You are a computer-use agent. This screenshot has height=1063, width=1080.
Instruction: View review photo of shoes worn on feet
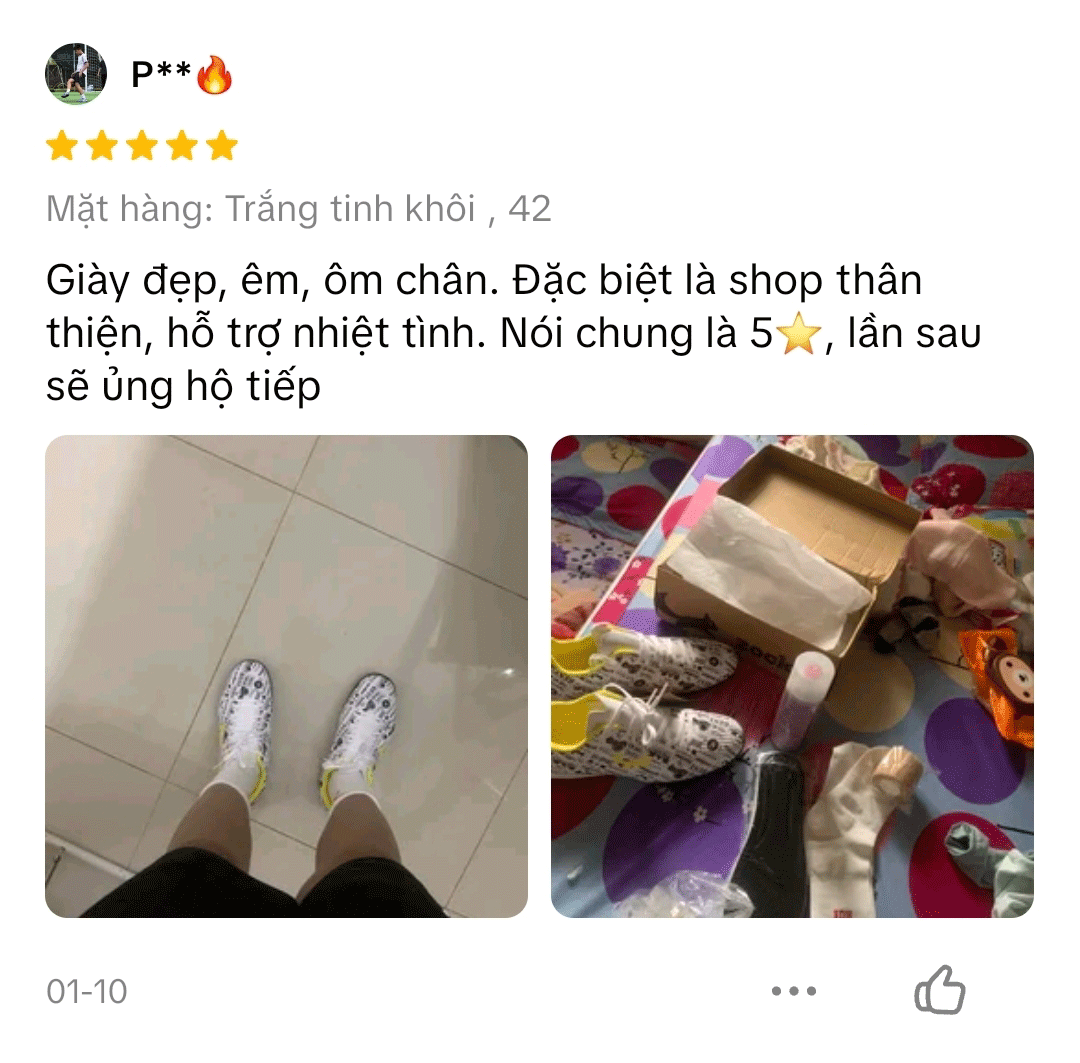coord(286,676)
